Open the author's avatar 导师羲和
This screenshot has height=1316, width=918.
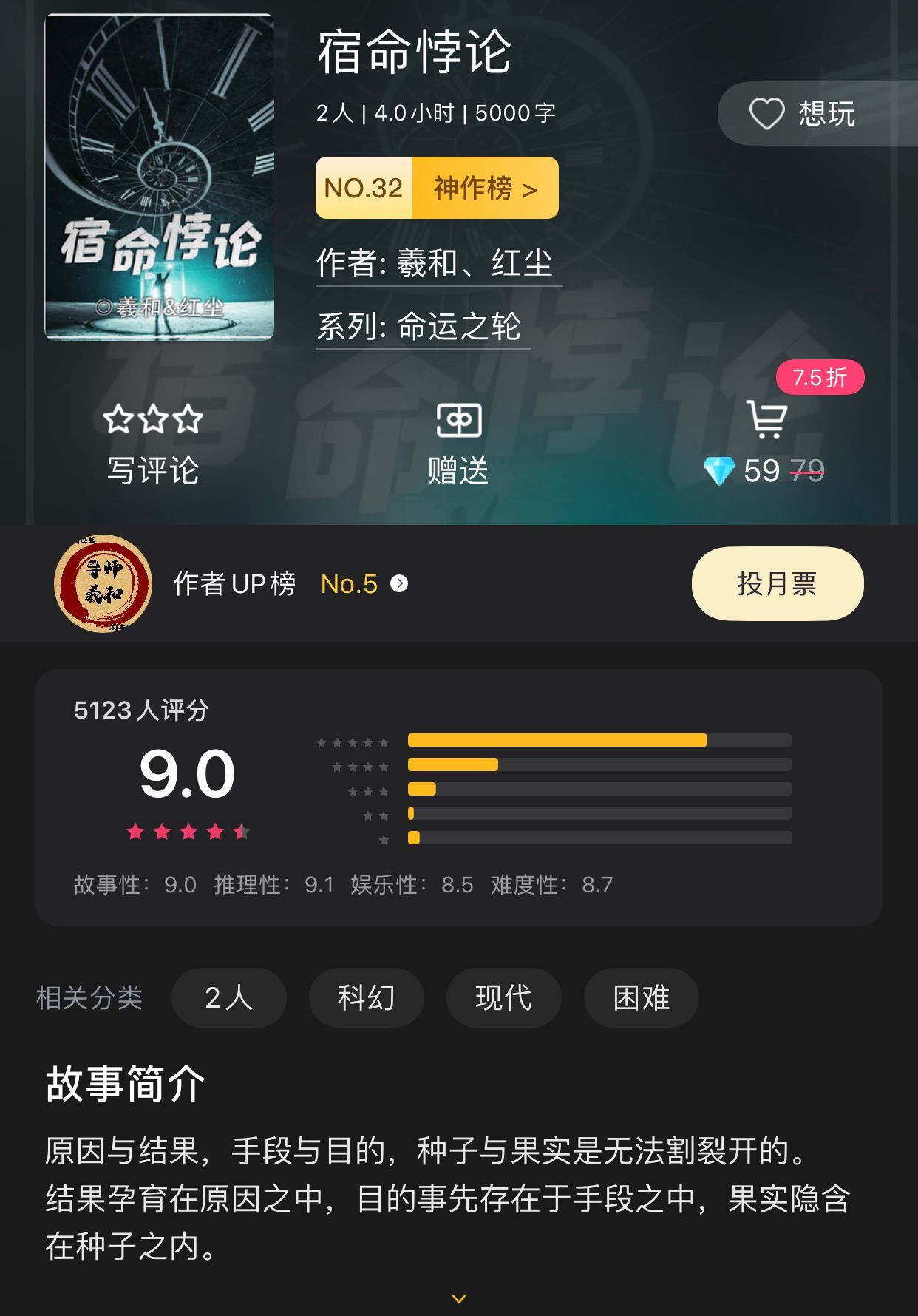[x=103, y=584]
